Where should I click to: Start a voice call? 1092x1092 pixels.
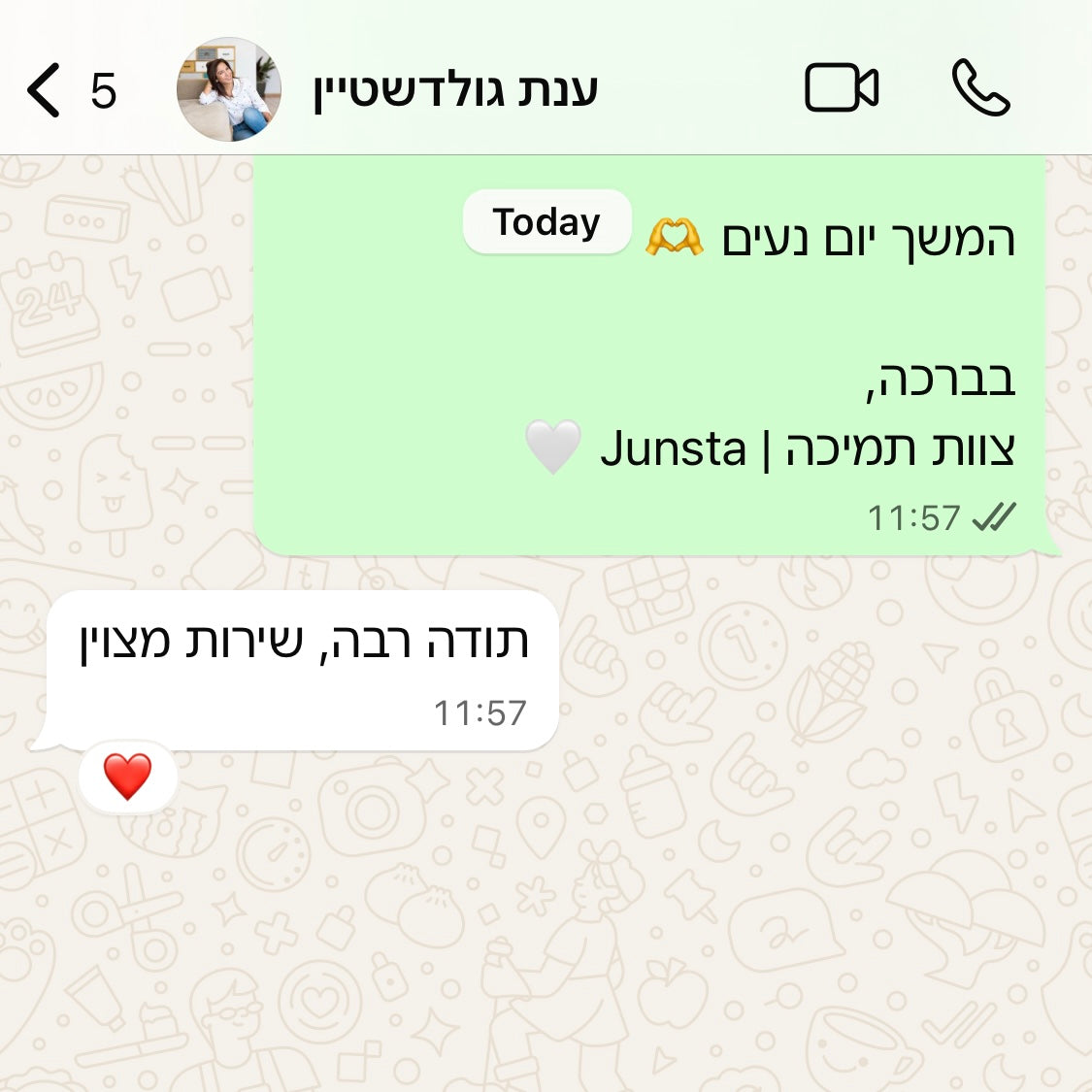[x=980, y=88]
